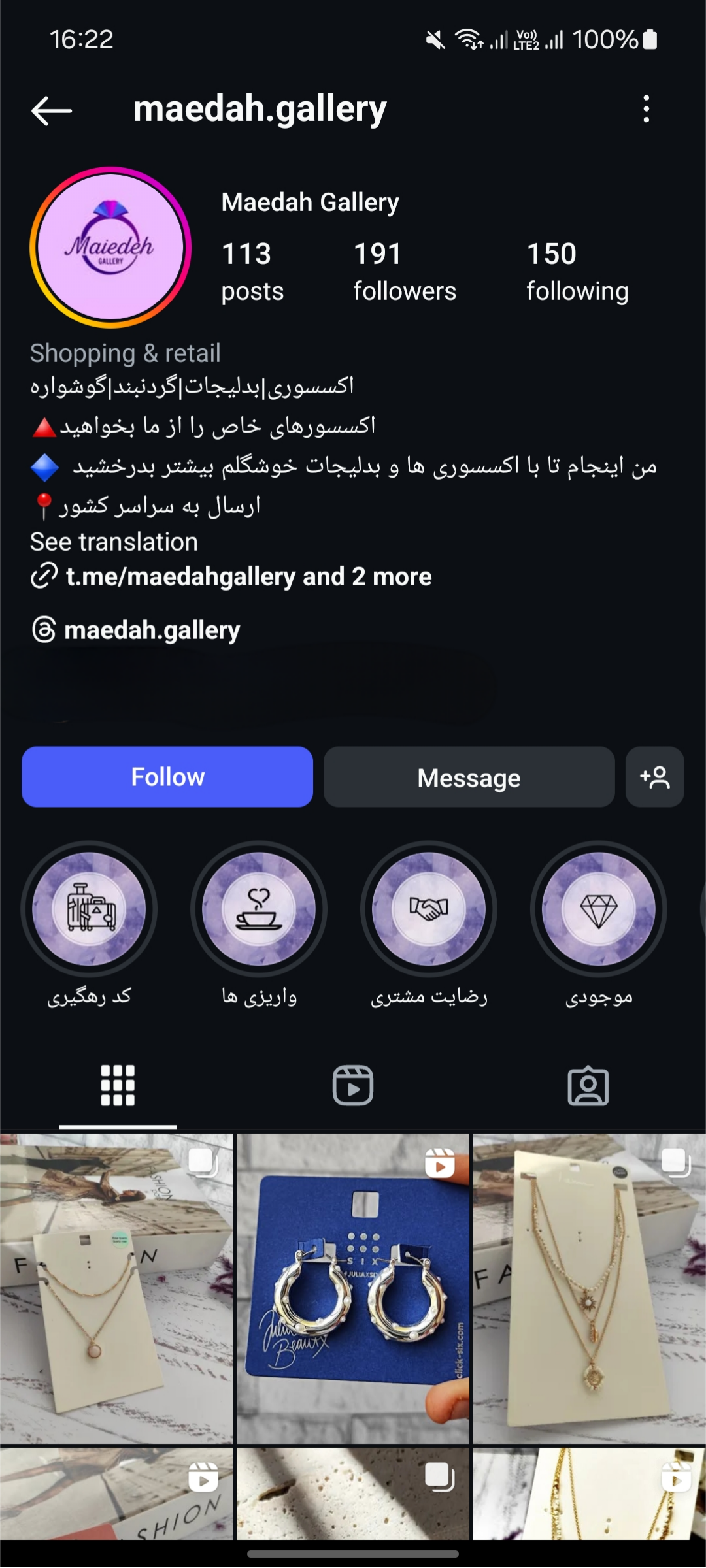706x1568 pixels.
Task: Follow Maedah Gallery
Action: [x=167, y=777]
